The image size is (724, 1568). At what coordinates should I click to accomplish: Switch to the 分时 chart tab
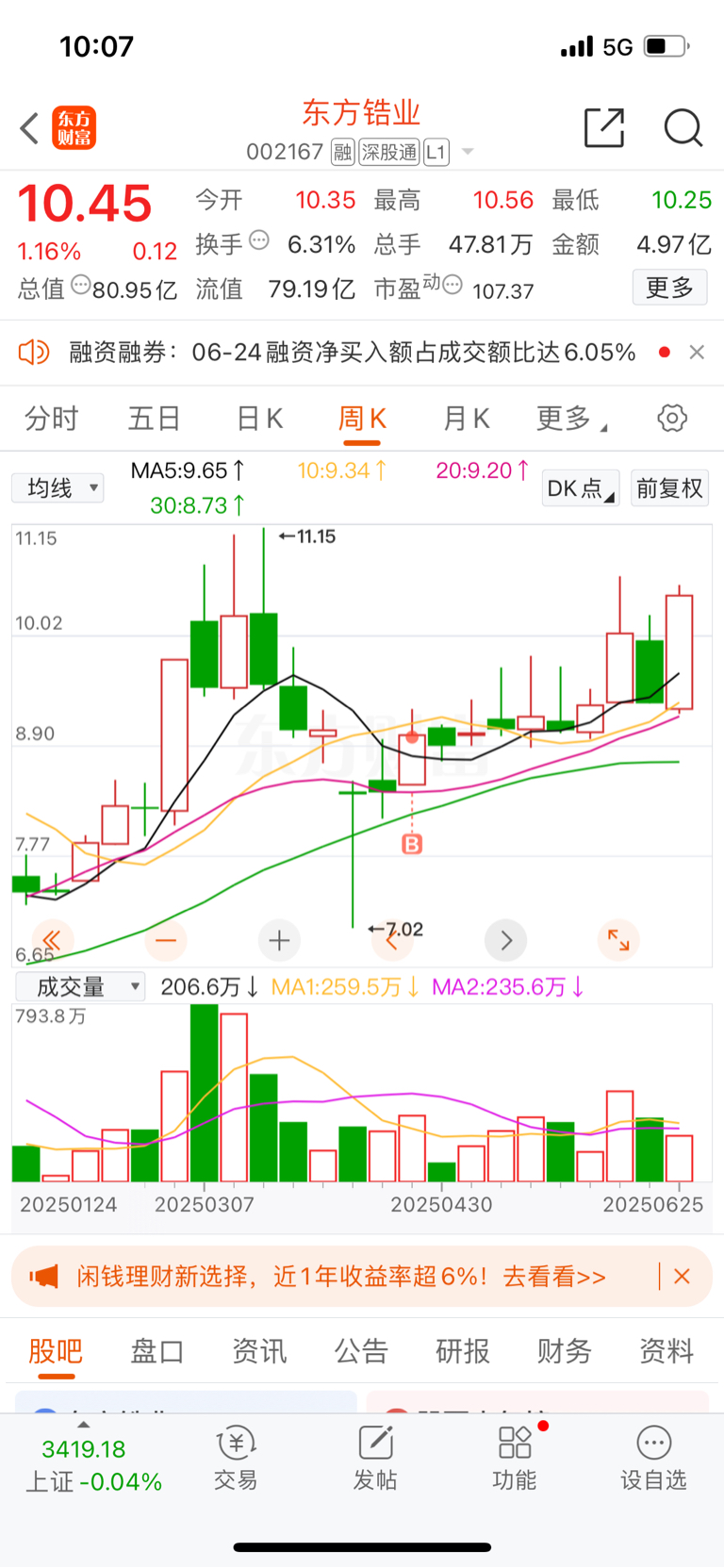pos(51,418)
